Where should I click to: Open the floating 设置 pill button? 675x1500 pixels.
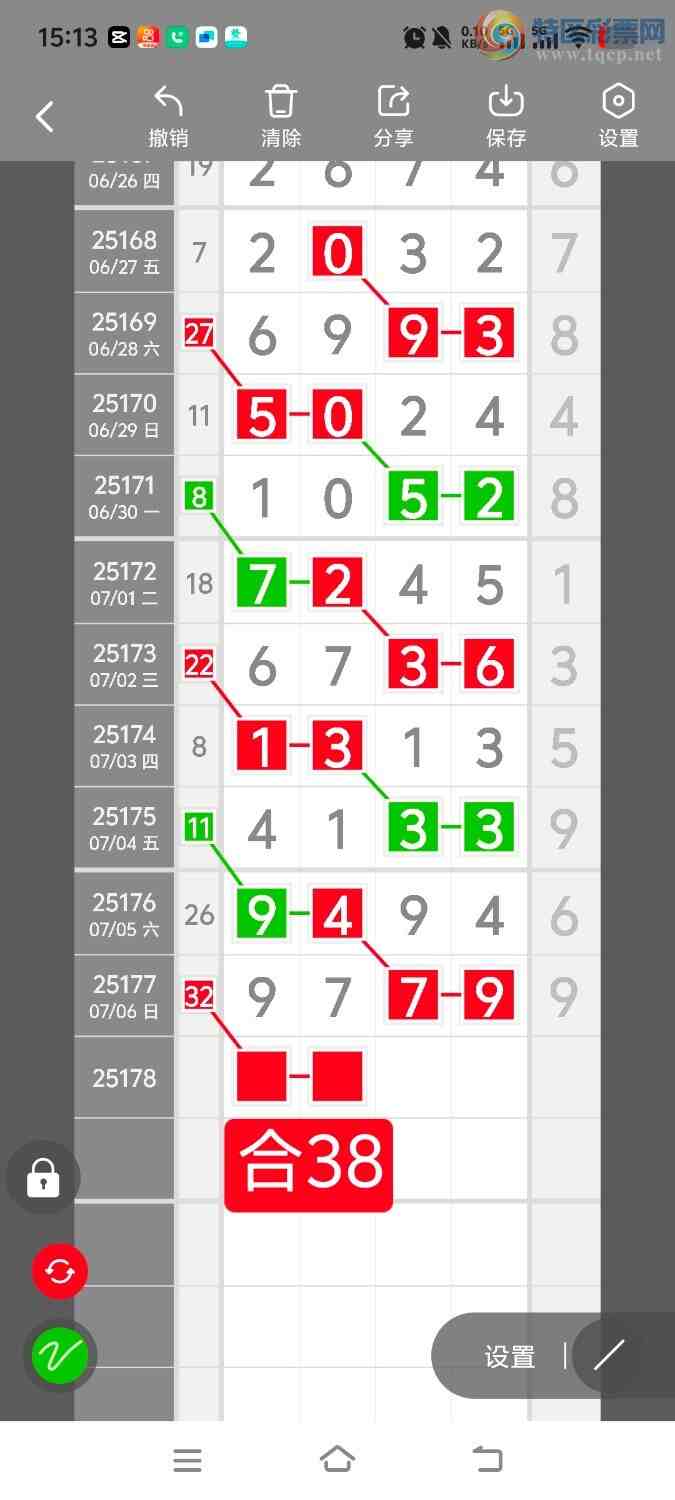(509, 1357)
